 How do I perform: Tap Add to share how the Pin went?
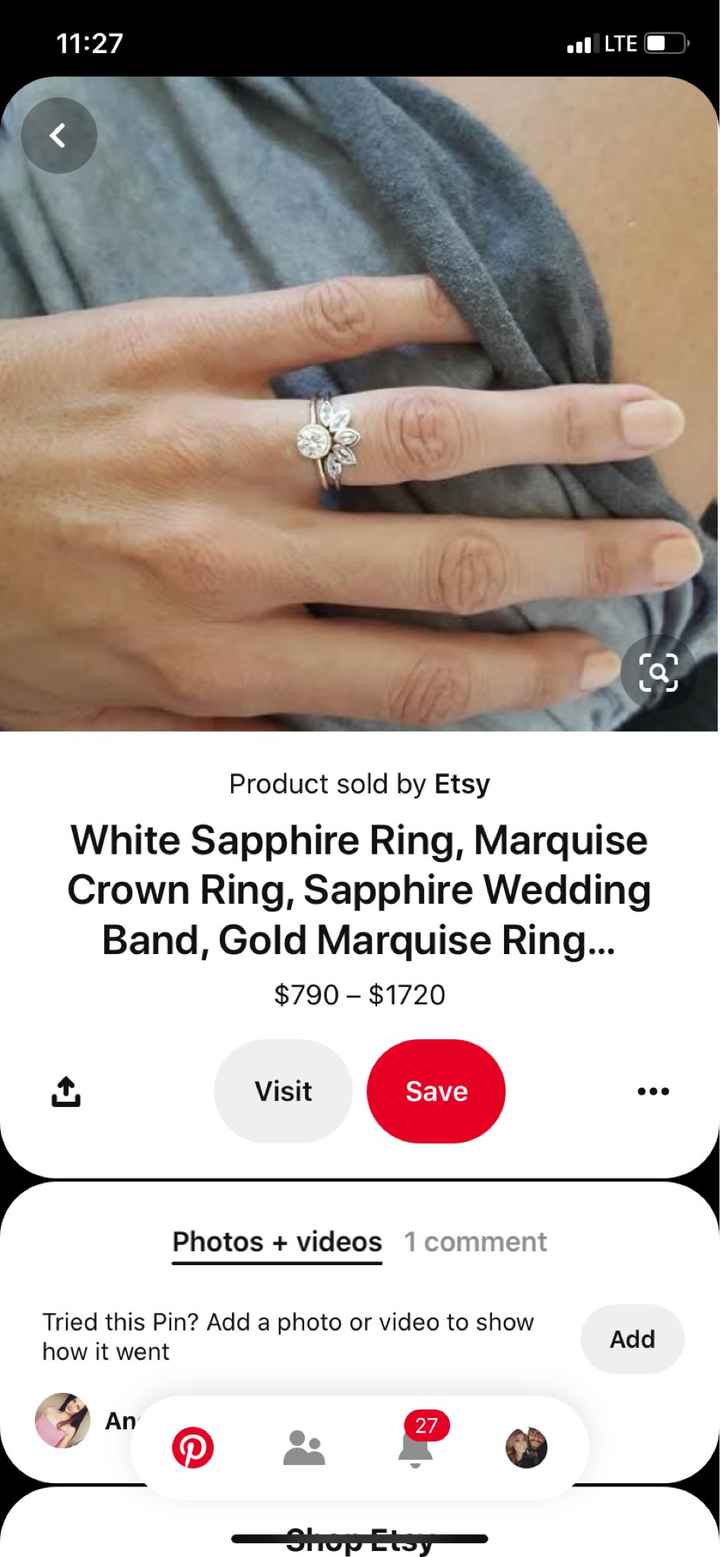click(632, 1339)
